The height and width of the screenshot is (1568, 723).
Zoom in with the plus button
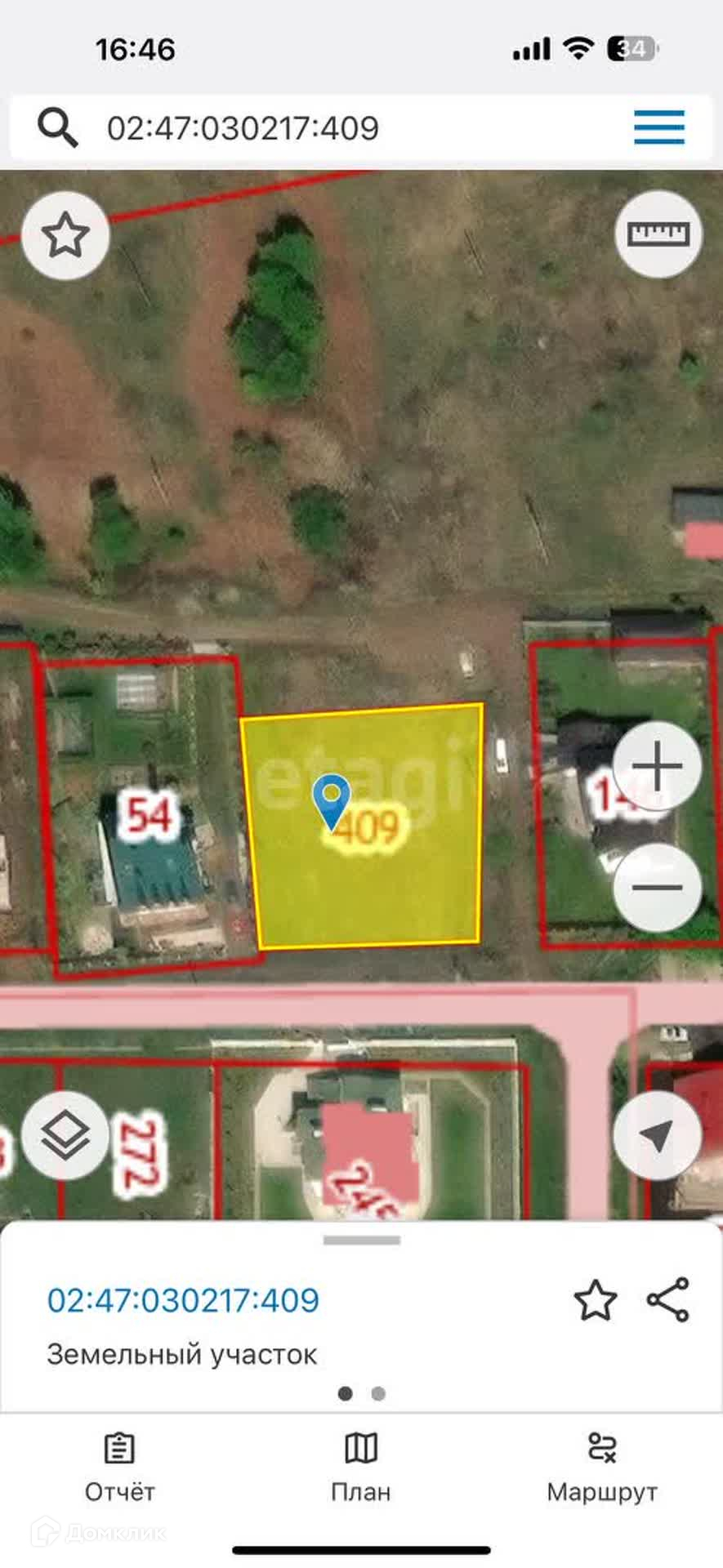(657, 766)
